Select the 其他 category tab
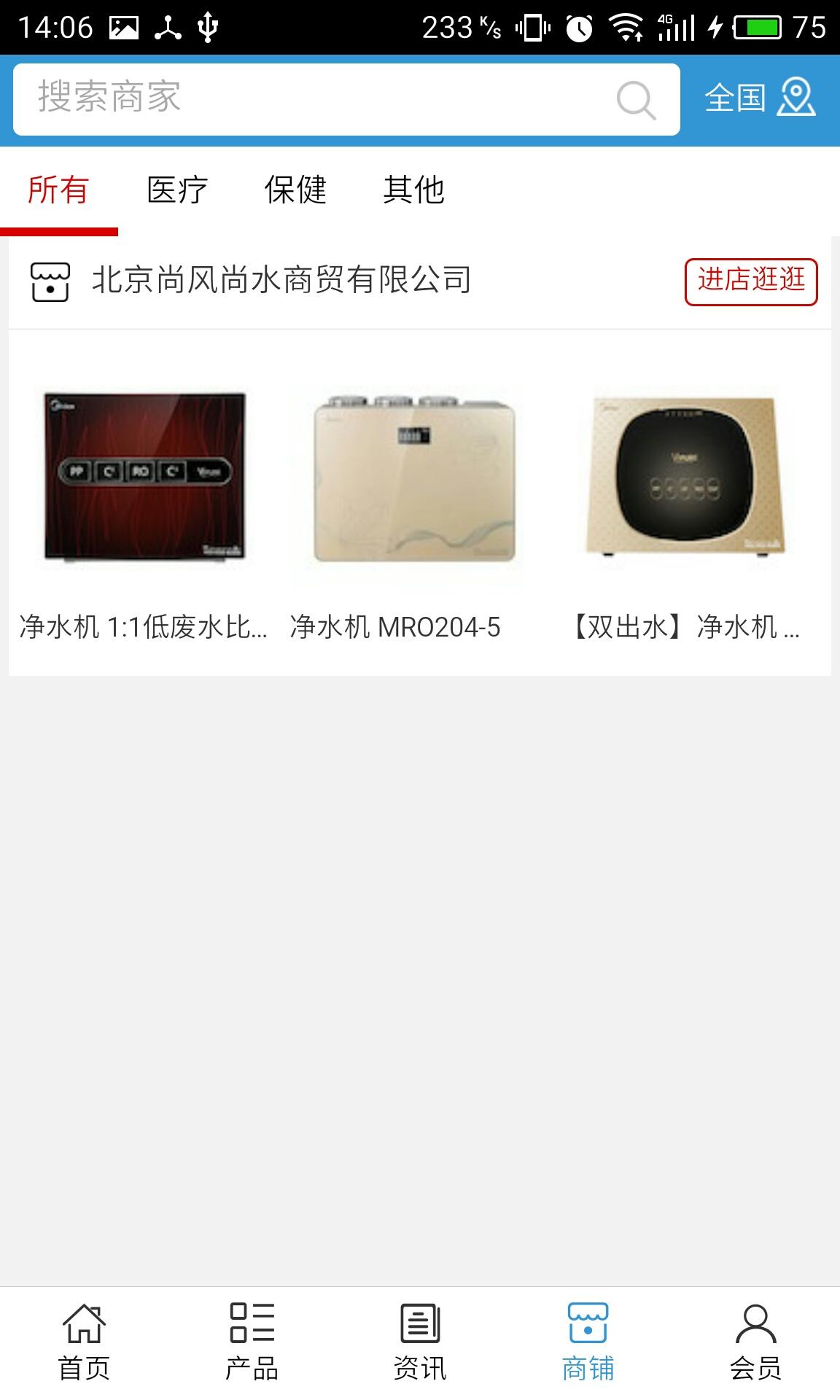This screenshot has height=1400, width=840. coord(413,190)
